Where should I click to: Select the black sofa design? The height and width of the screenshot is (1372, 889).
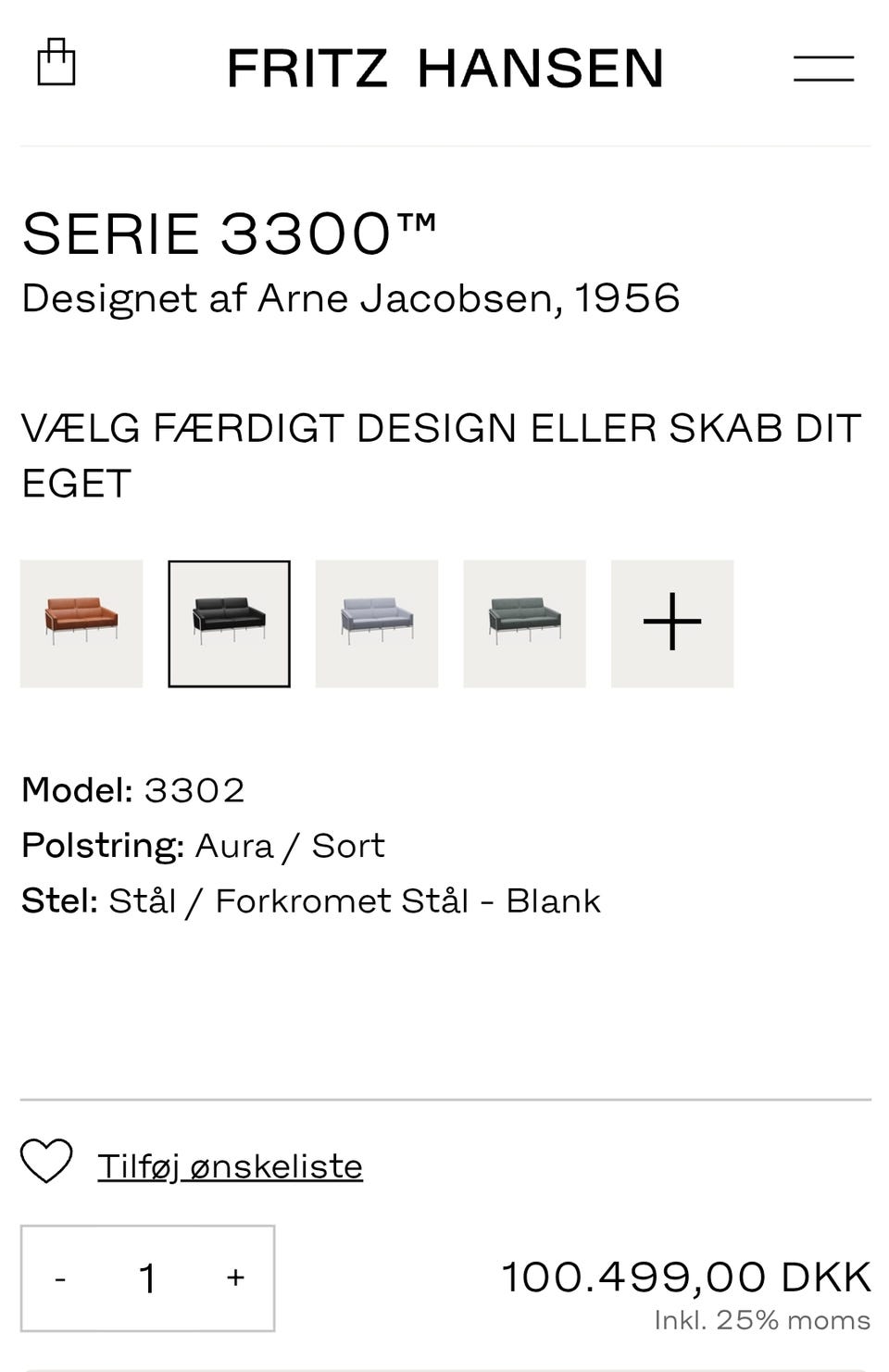[229, 623]
